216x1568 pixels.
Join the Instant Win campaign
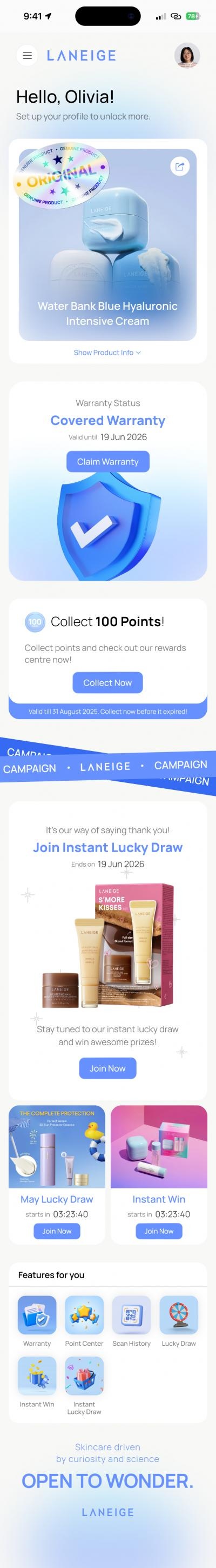[159, 1231]
